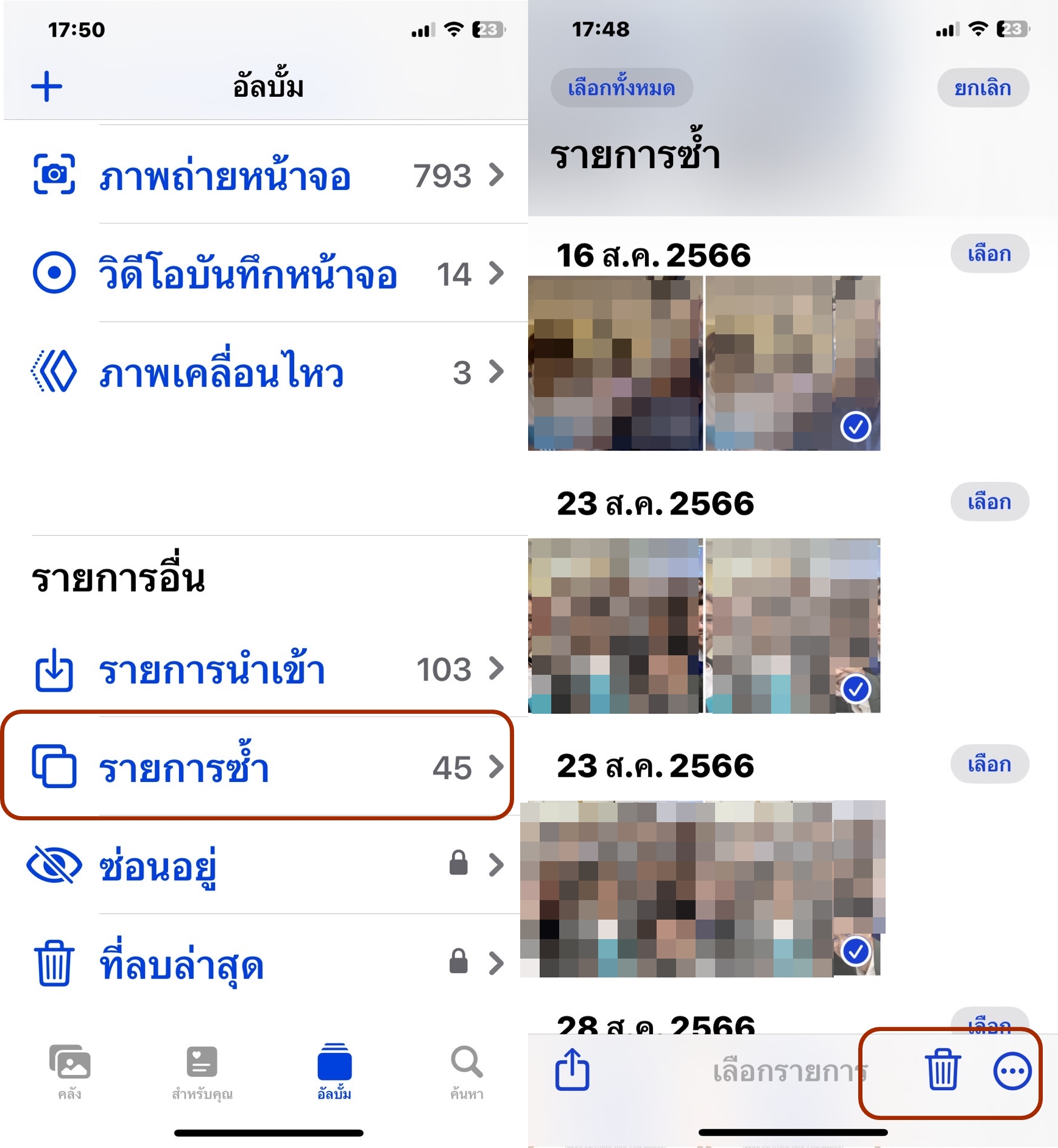The image size is (1058, 1148).
Task: Share the selected photos
Action: [x=573, y=1069]
